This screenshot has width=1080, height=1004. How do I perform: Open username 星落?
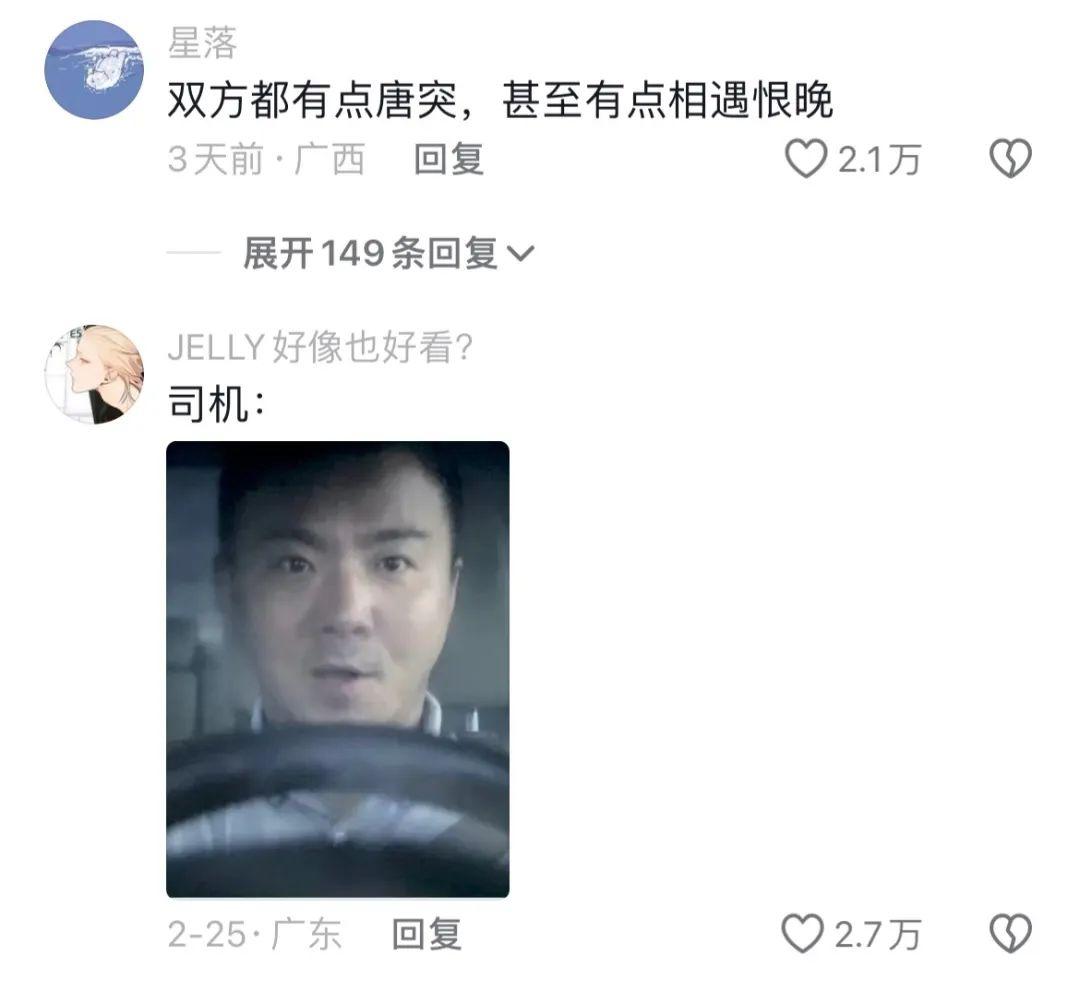(x=203, y=45)
